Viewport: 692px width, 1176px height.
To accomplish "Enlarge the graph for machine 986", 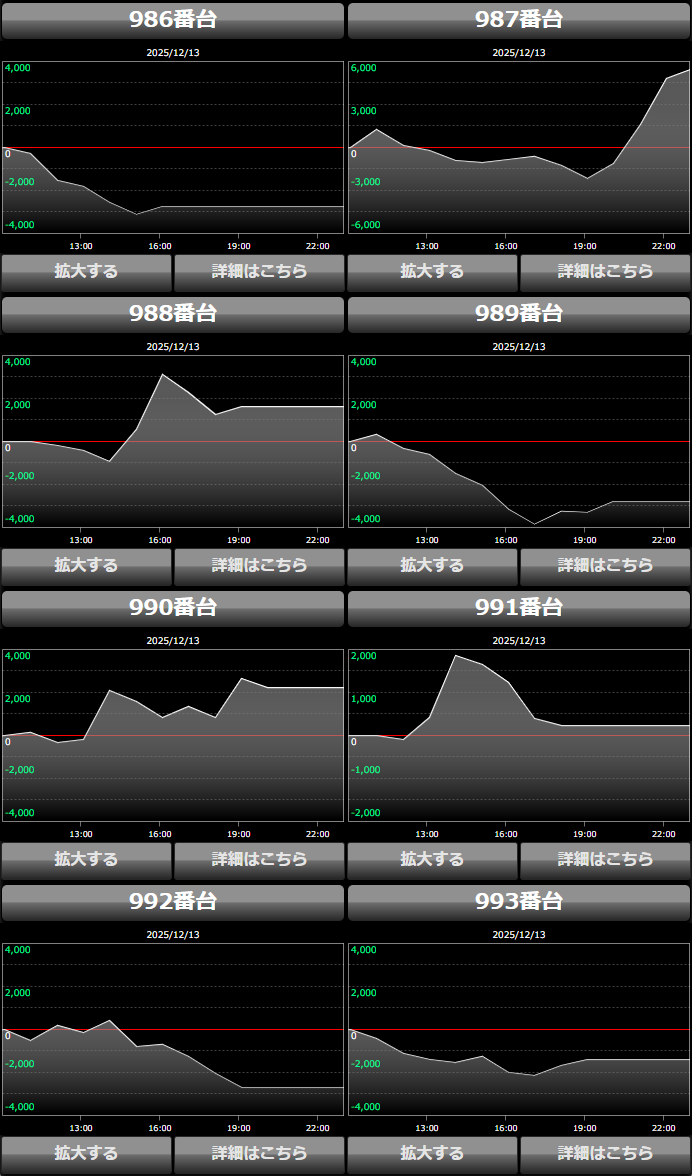I will click(x=87, y=272).
